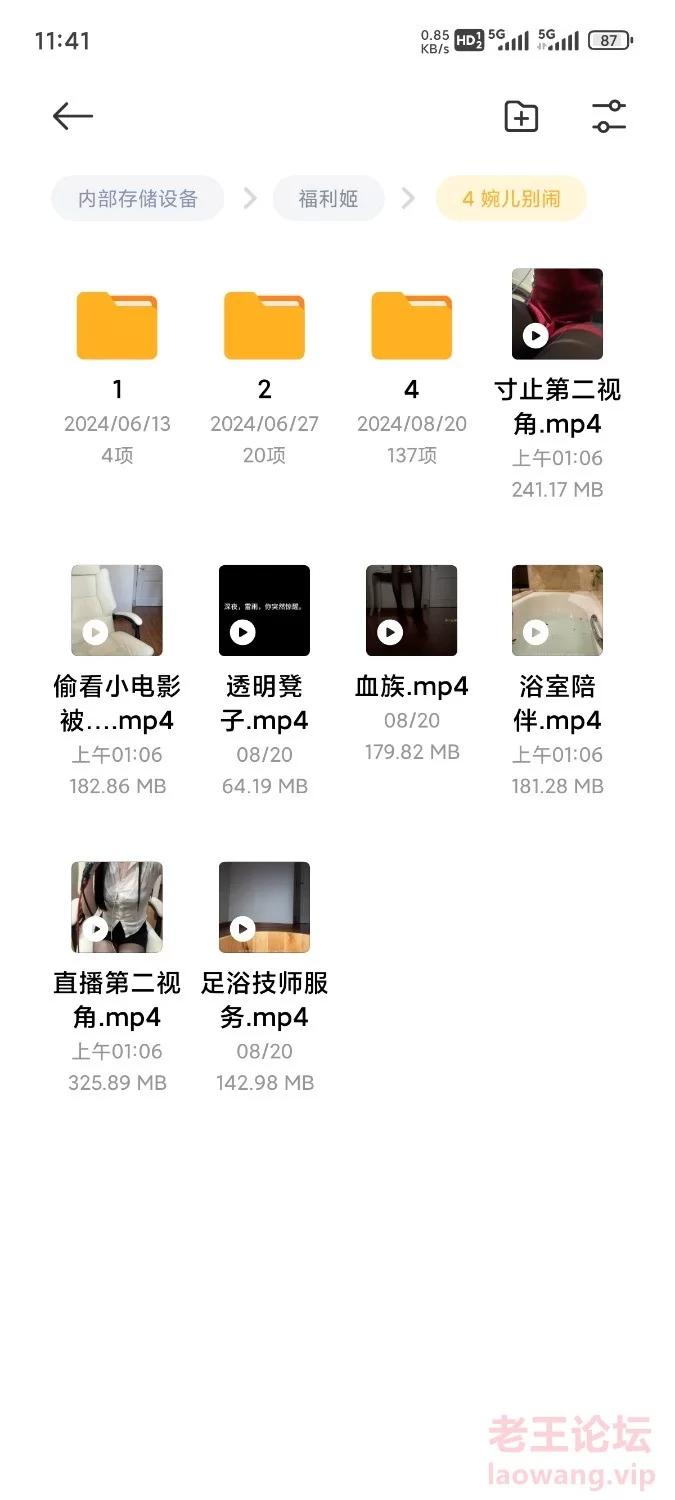The height and width of the screenshot is (1500, 675).
Task: Open folder named 1
Action: (x=117, y=326)
